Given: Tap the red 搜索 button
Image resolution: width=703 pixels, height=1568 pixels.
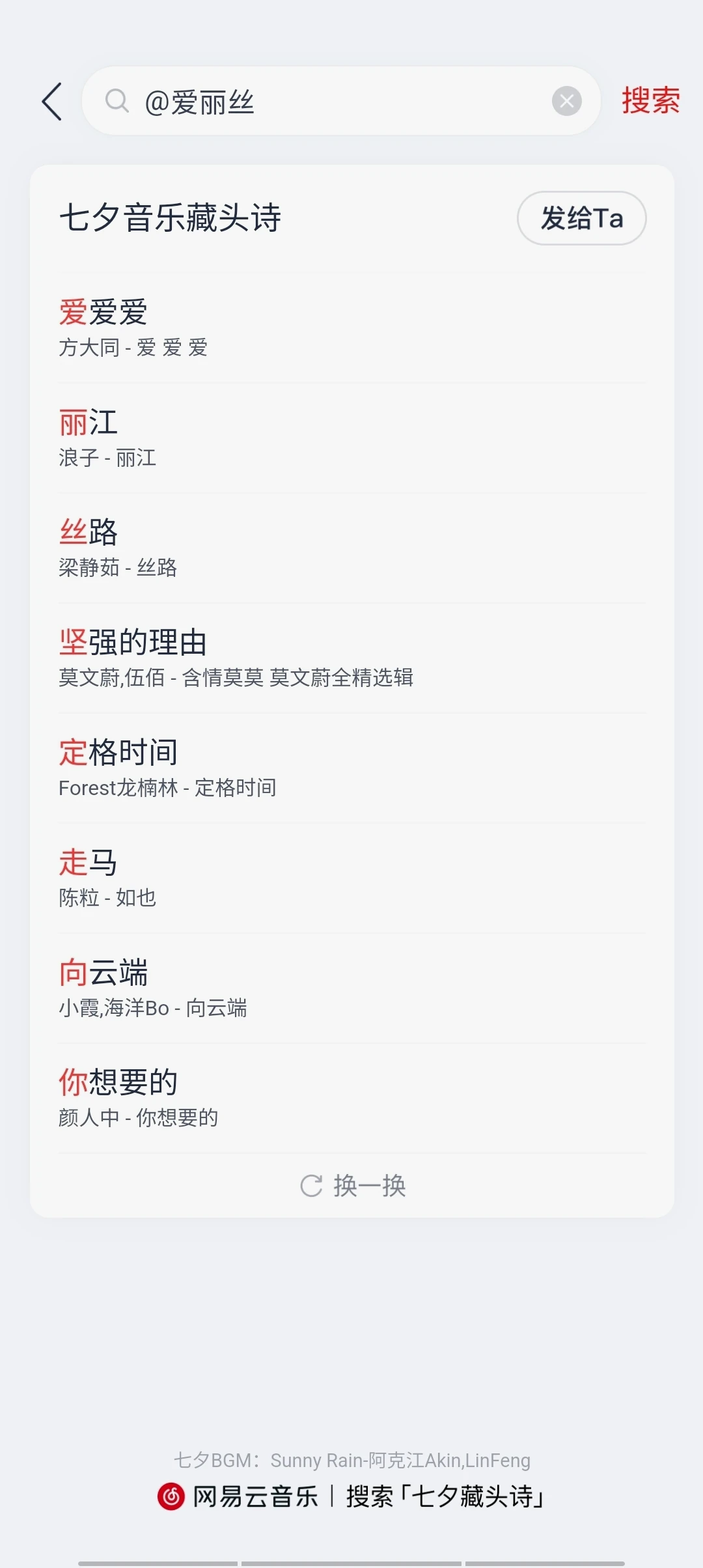Looking at the screenshot, I should (x=650, y=102).
